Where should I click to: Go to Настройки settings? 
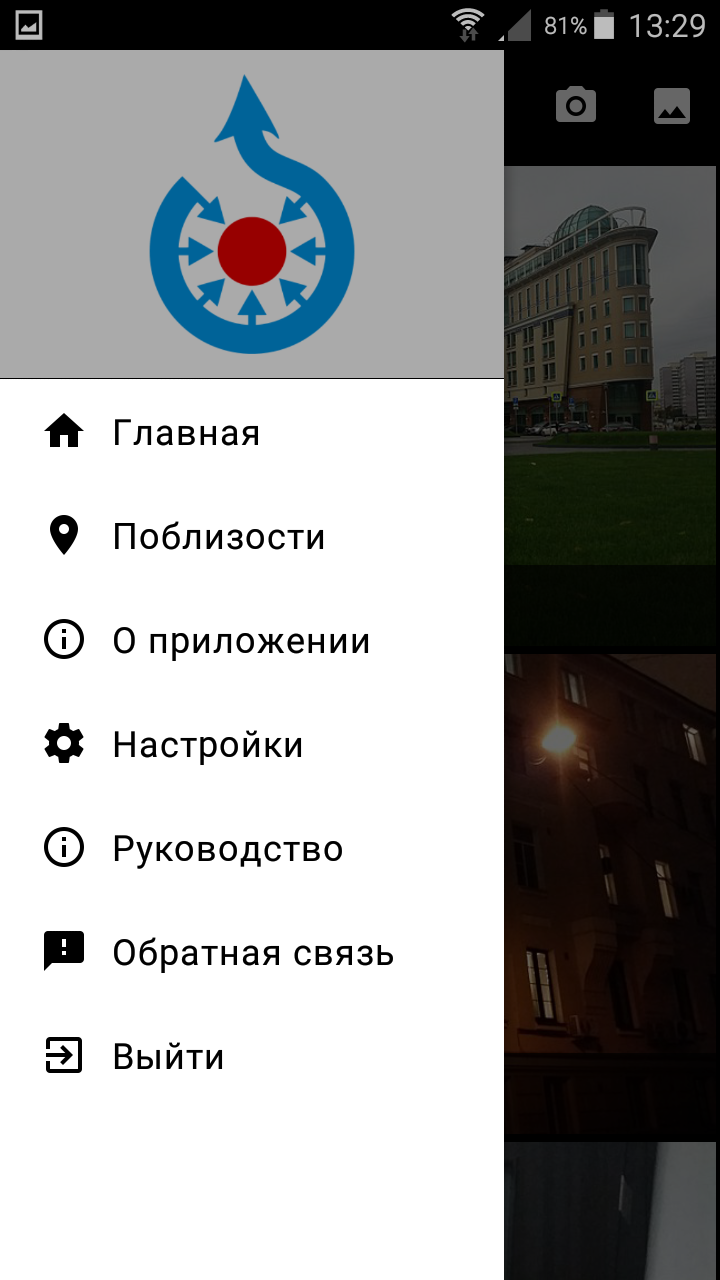[x=207, y=745]
